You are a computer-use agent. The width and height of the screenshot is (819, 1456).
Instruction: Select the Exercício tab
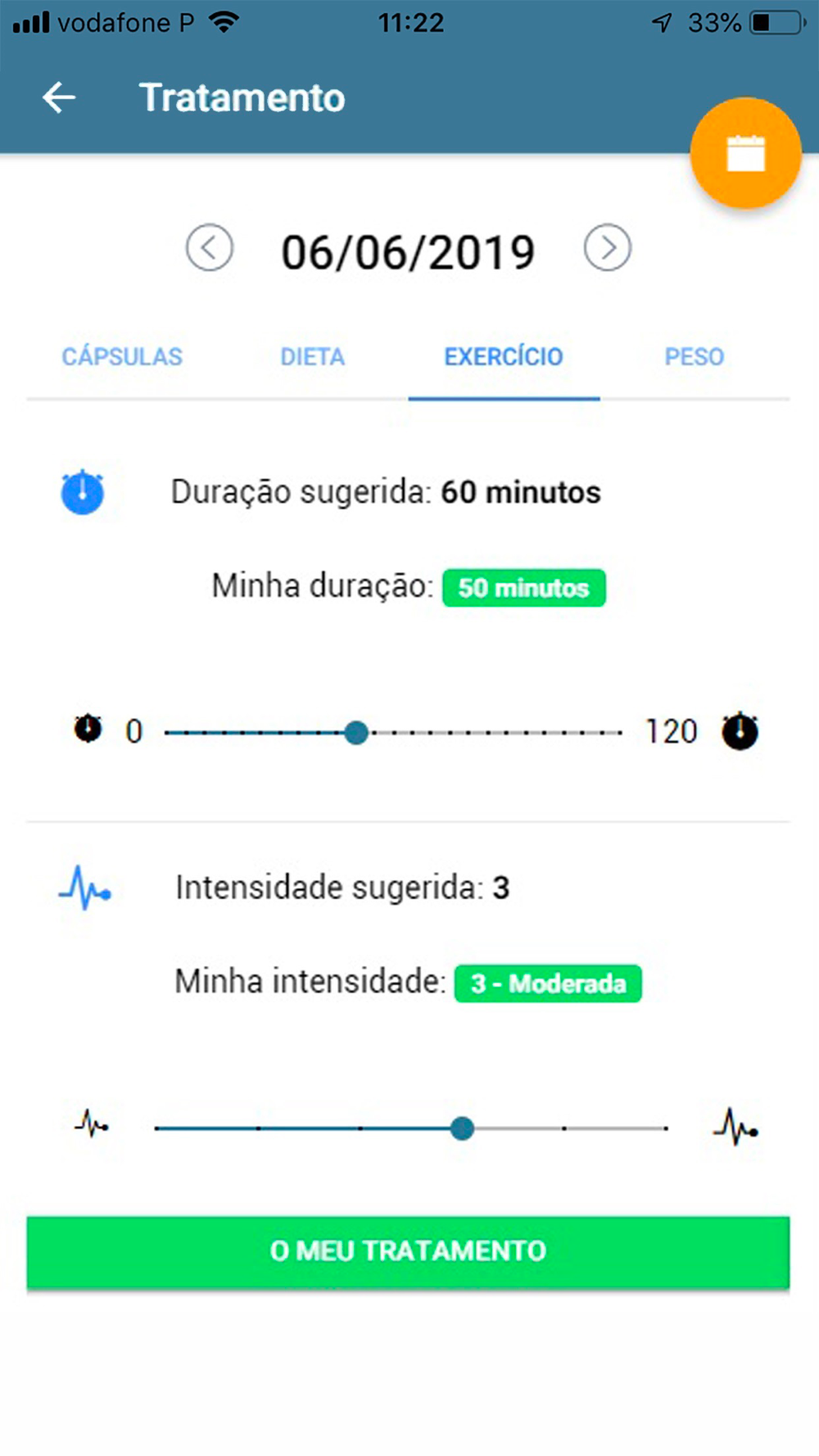tap(504, 357)
